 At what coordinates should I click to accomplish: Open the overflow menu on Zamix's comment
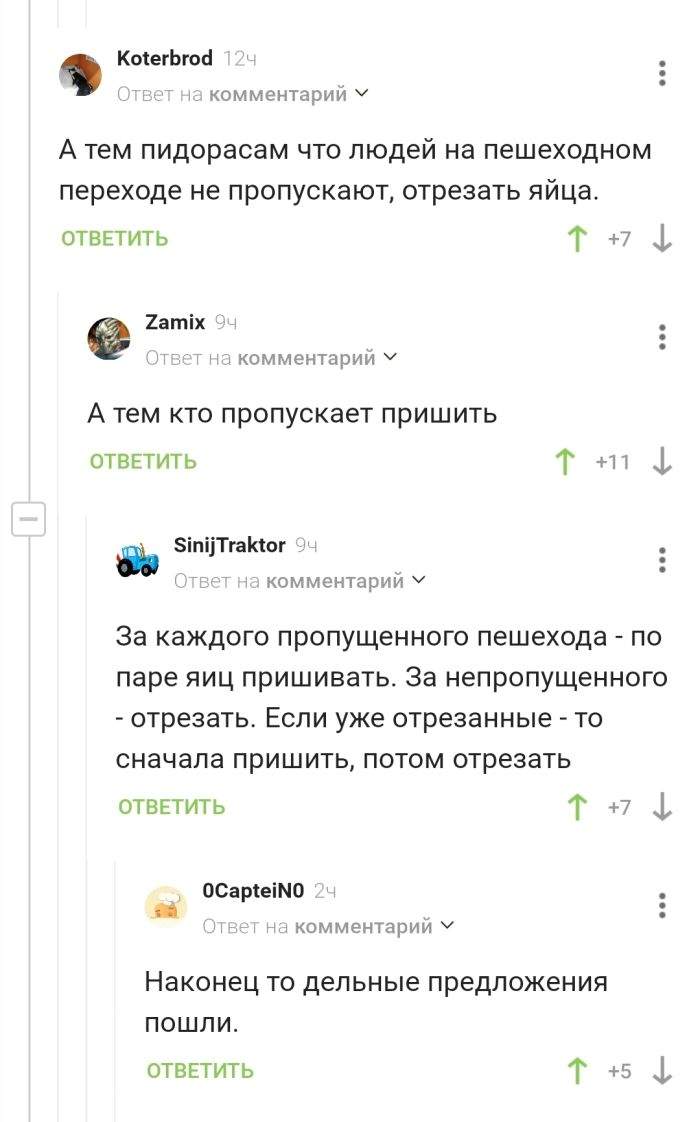pos(662,337)
